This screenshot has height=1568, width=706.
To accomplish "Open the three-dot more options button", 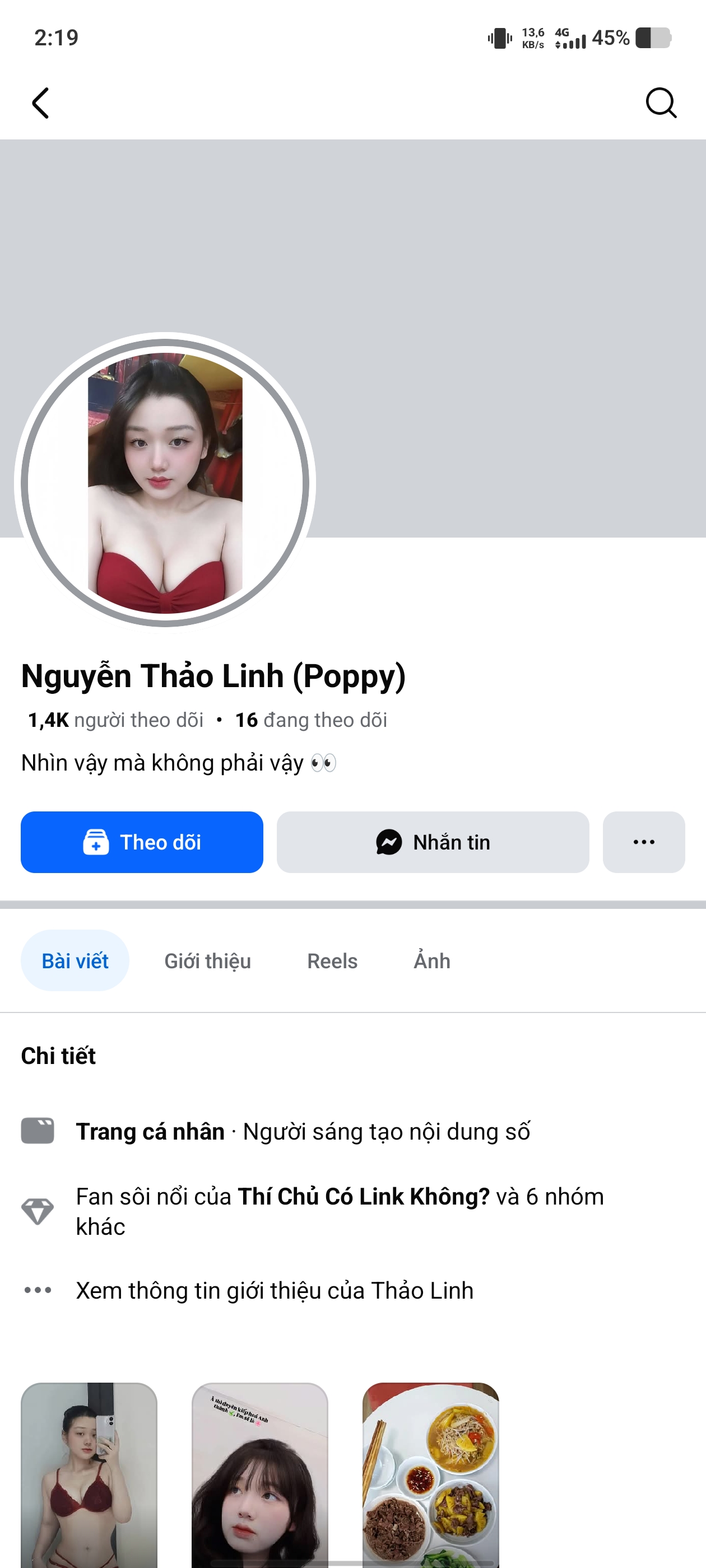I will click(643, 842).
